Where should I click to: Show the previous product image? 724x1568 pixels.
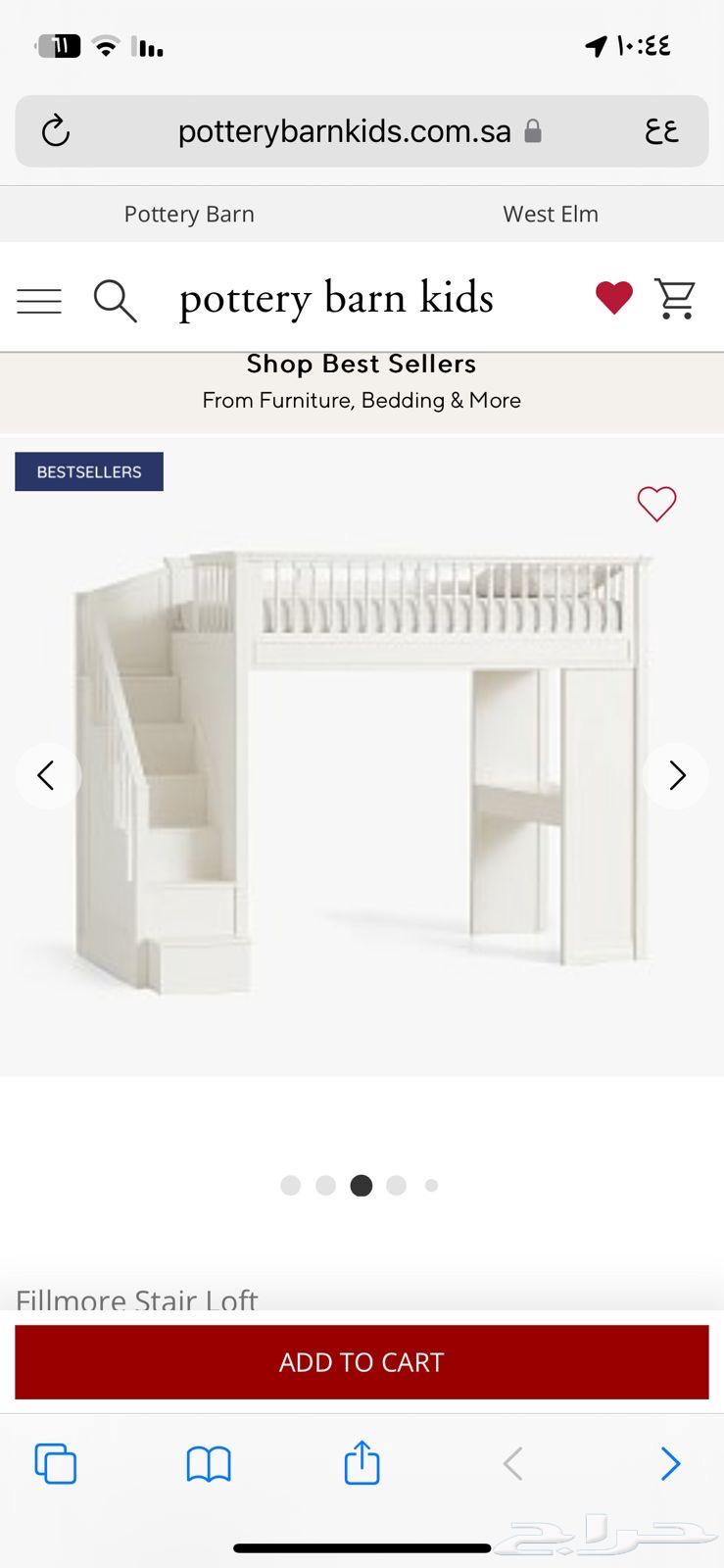48,775
